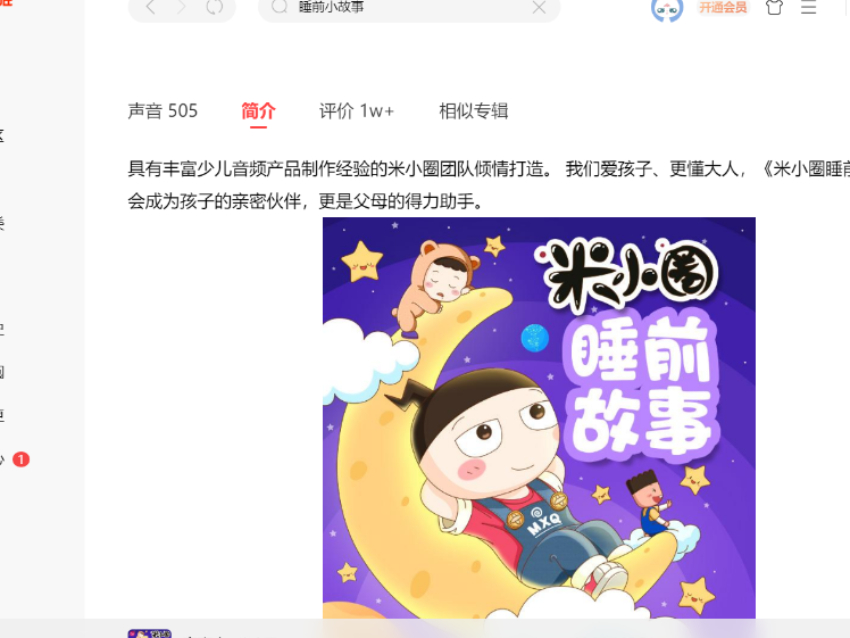850x638 pixels.
Task: Open the 相似专辑 tab
Action: [473, 111]
